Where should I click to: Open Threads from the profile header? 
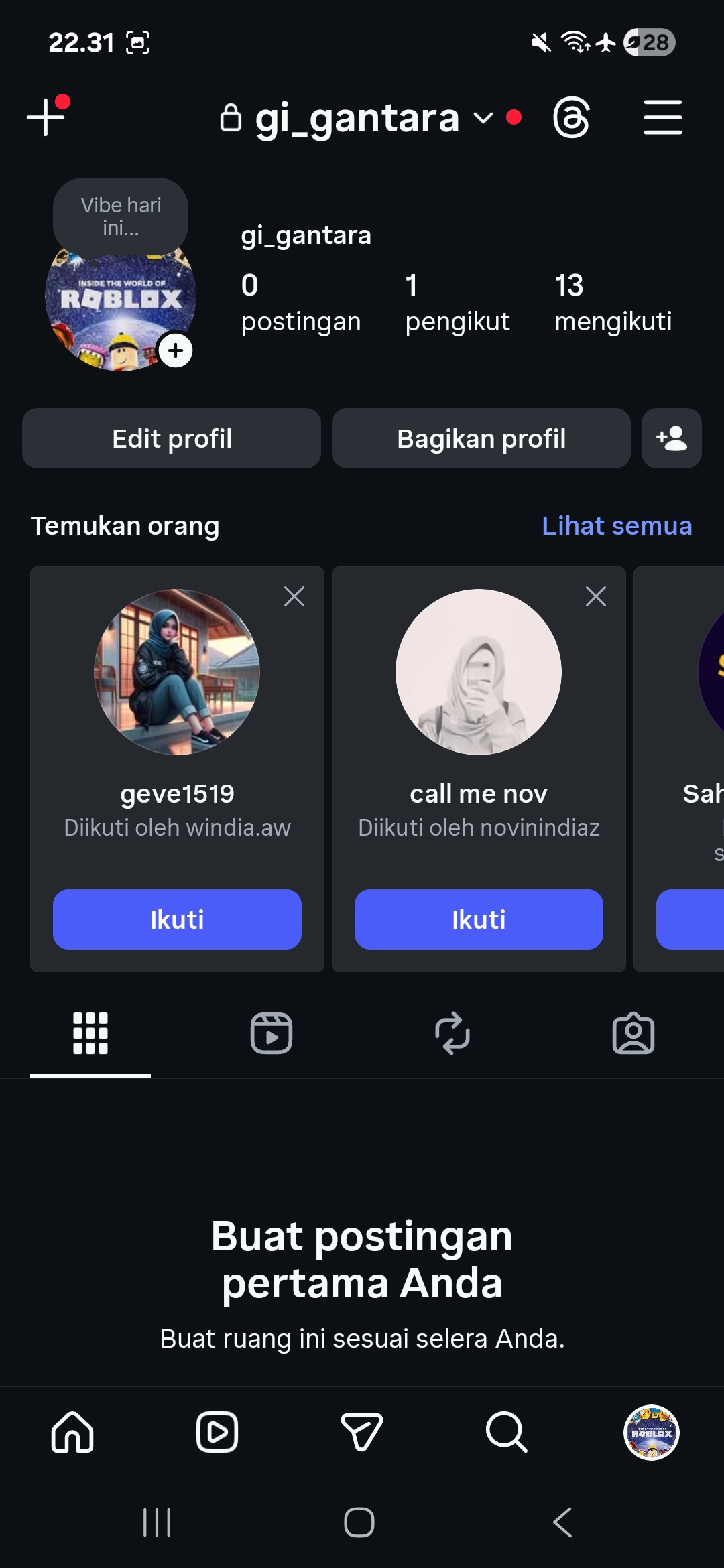pos(571,117)
